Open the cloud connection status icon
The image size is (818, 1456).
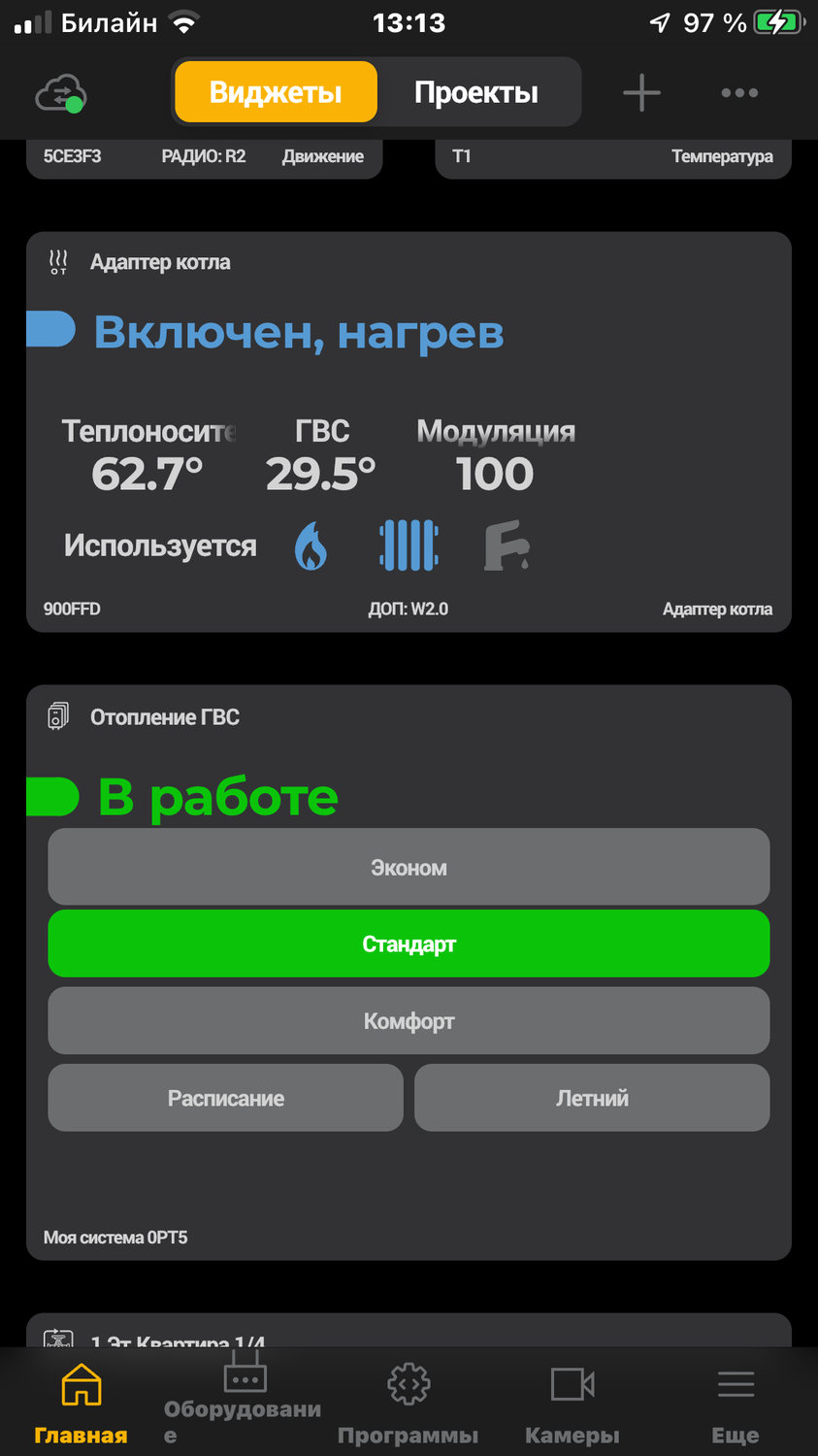[x=58, y=92]
